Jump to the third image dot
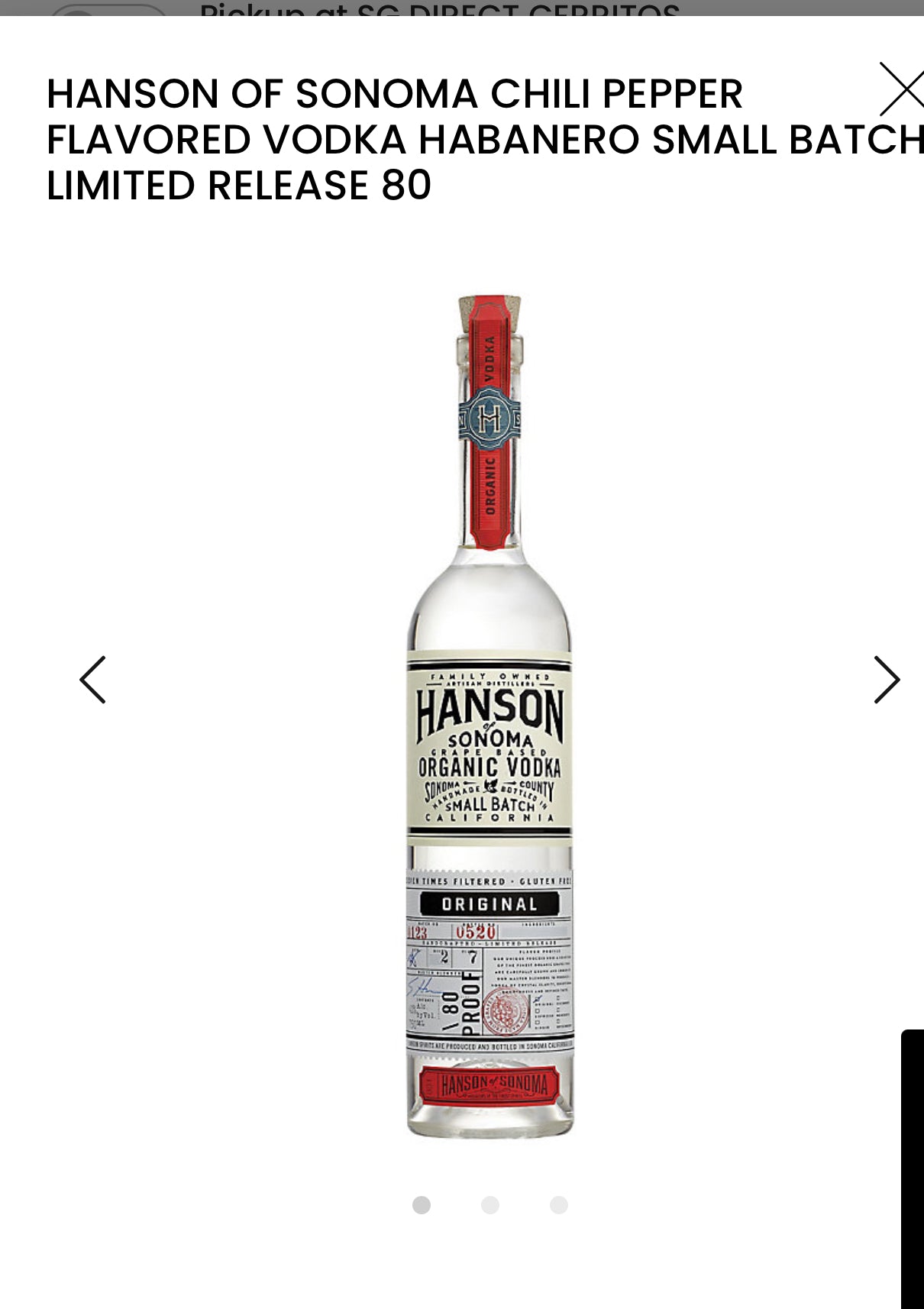 click(x=559, y=1205)
